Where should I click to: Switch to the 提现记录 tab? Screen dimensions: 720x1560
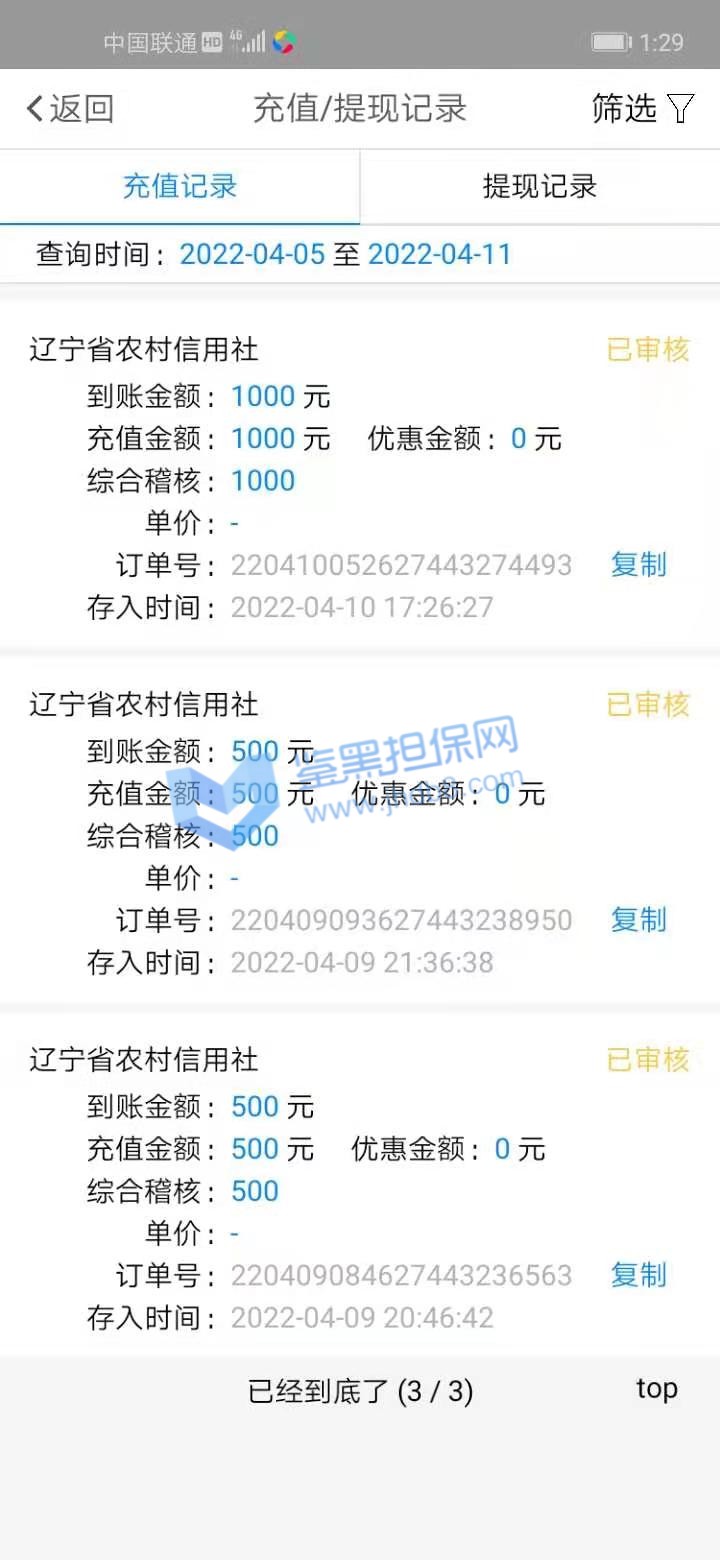point(540,186)
